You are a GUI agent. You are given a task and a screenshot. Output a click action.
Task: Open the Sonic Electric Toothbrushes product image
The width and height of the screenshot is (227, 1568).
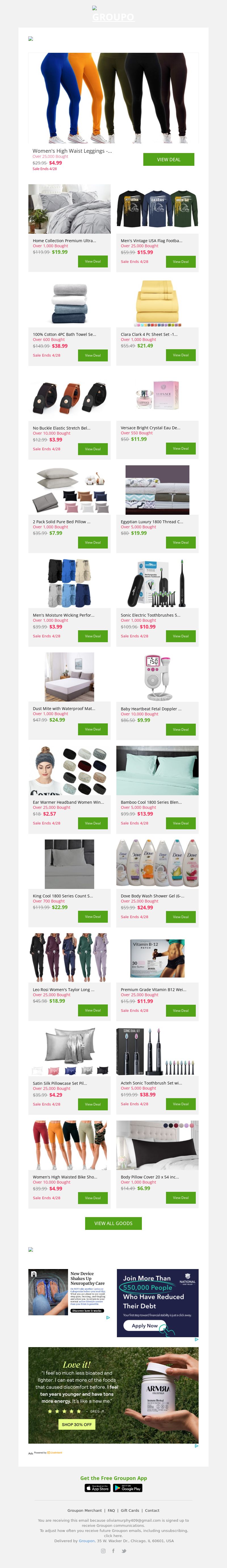tap(157, 583)
